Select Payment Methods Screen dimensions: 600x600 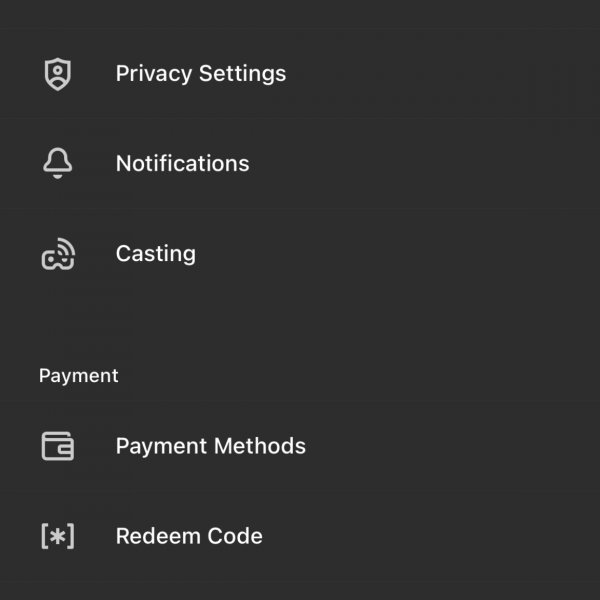pyautogui.click(x=300, y=446)
